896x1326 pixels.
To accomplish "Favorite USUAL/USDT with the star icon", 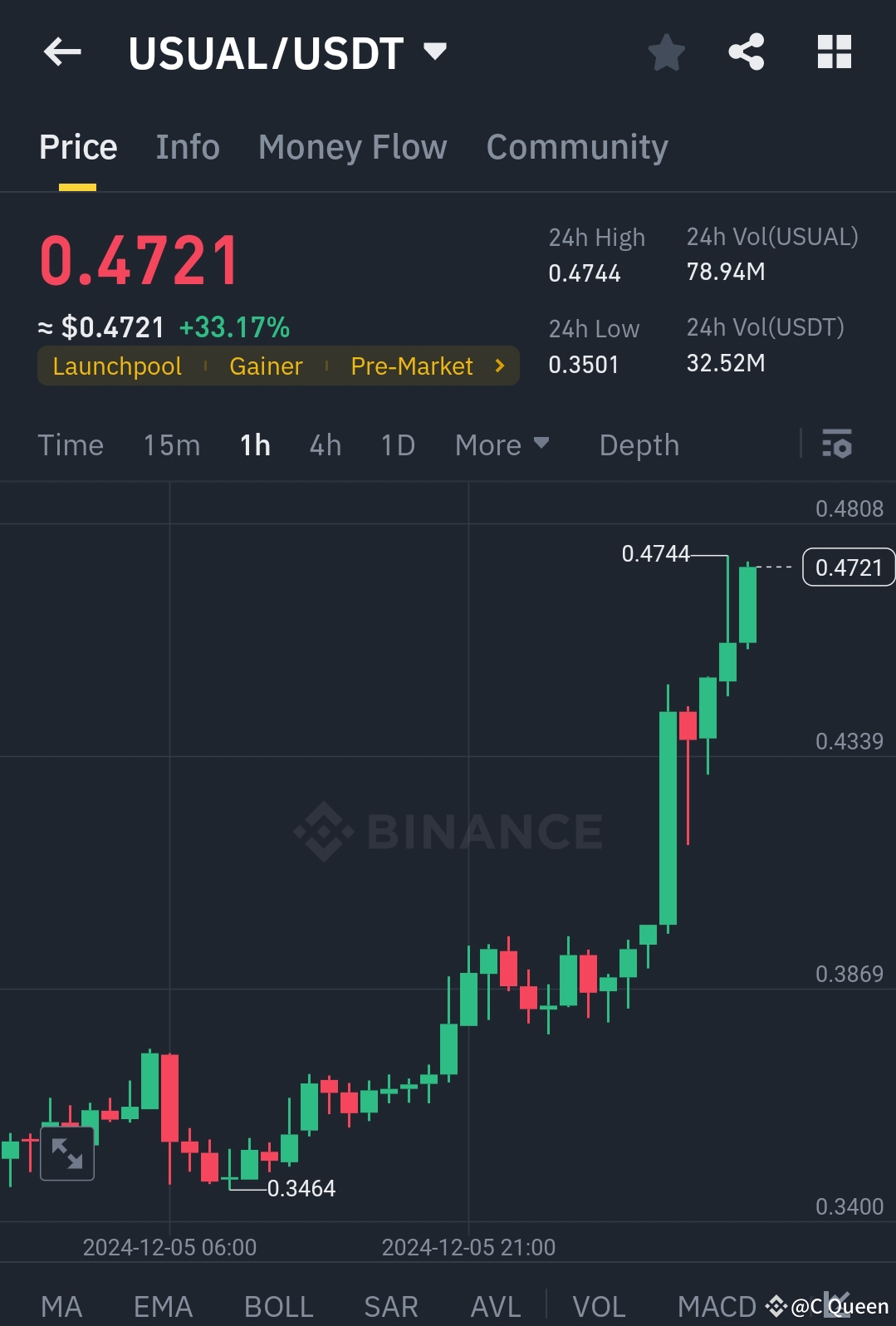I will 666,52.
